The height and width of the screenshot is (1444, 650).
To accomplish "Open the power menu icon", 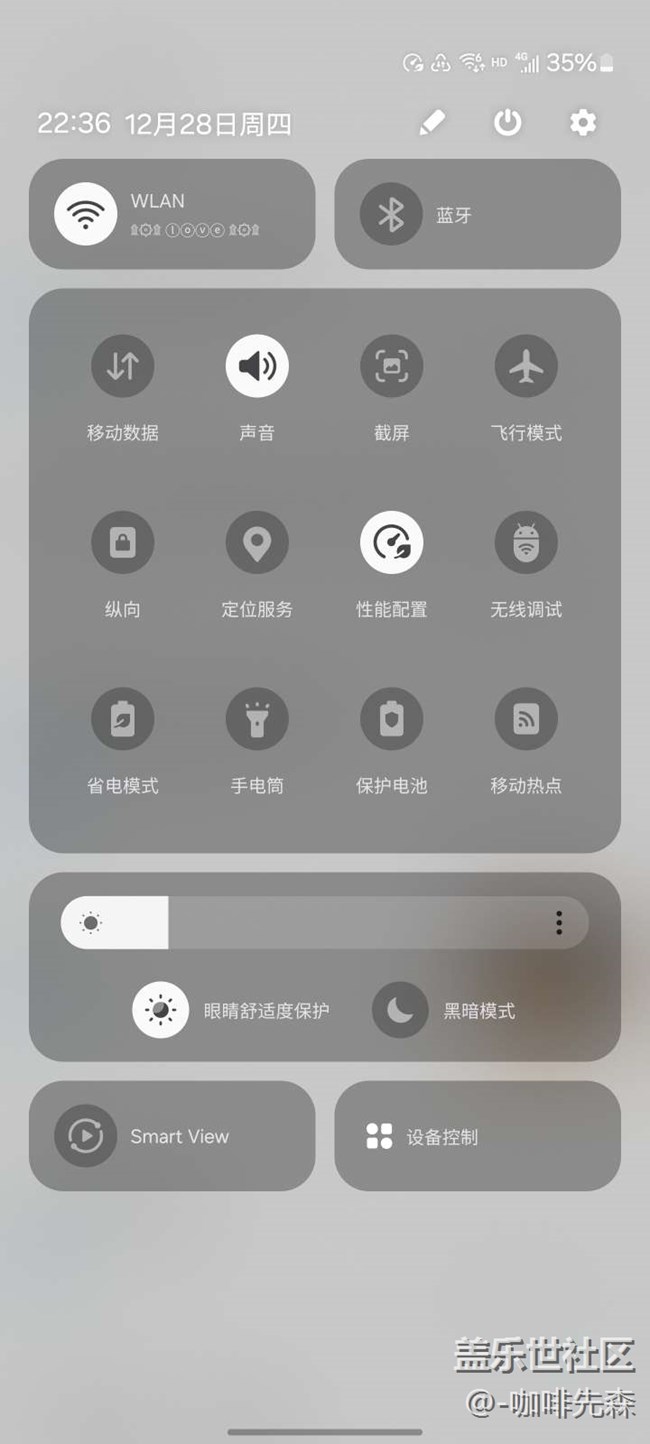I will [x=508, y=123].
